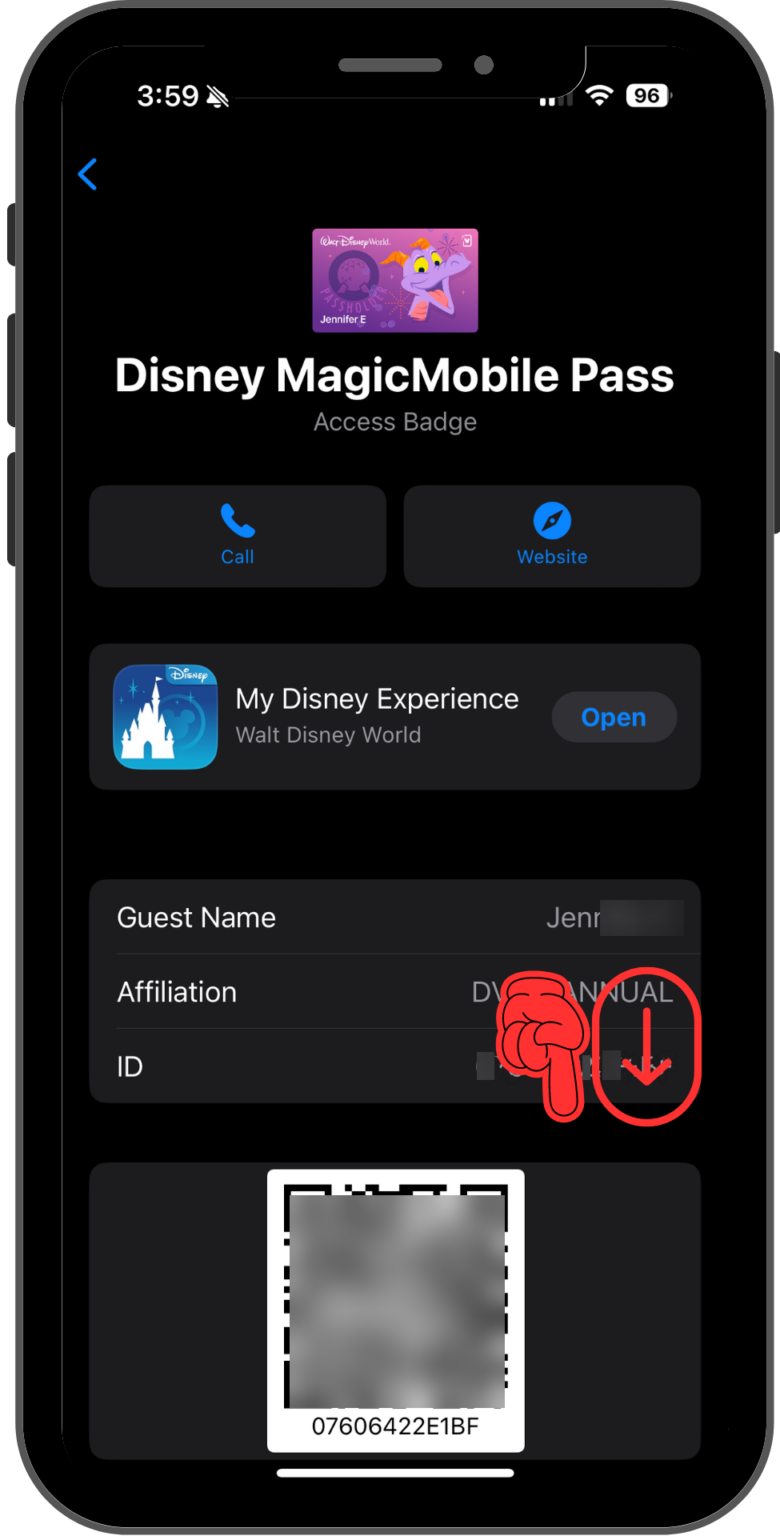The height and width of the screenshot is (1536, 780).
Task: Tap the Wi-Fi status icon
Action: [x=597, y=95]
